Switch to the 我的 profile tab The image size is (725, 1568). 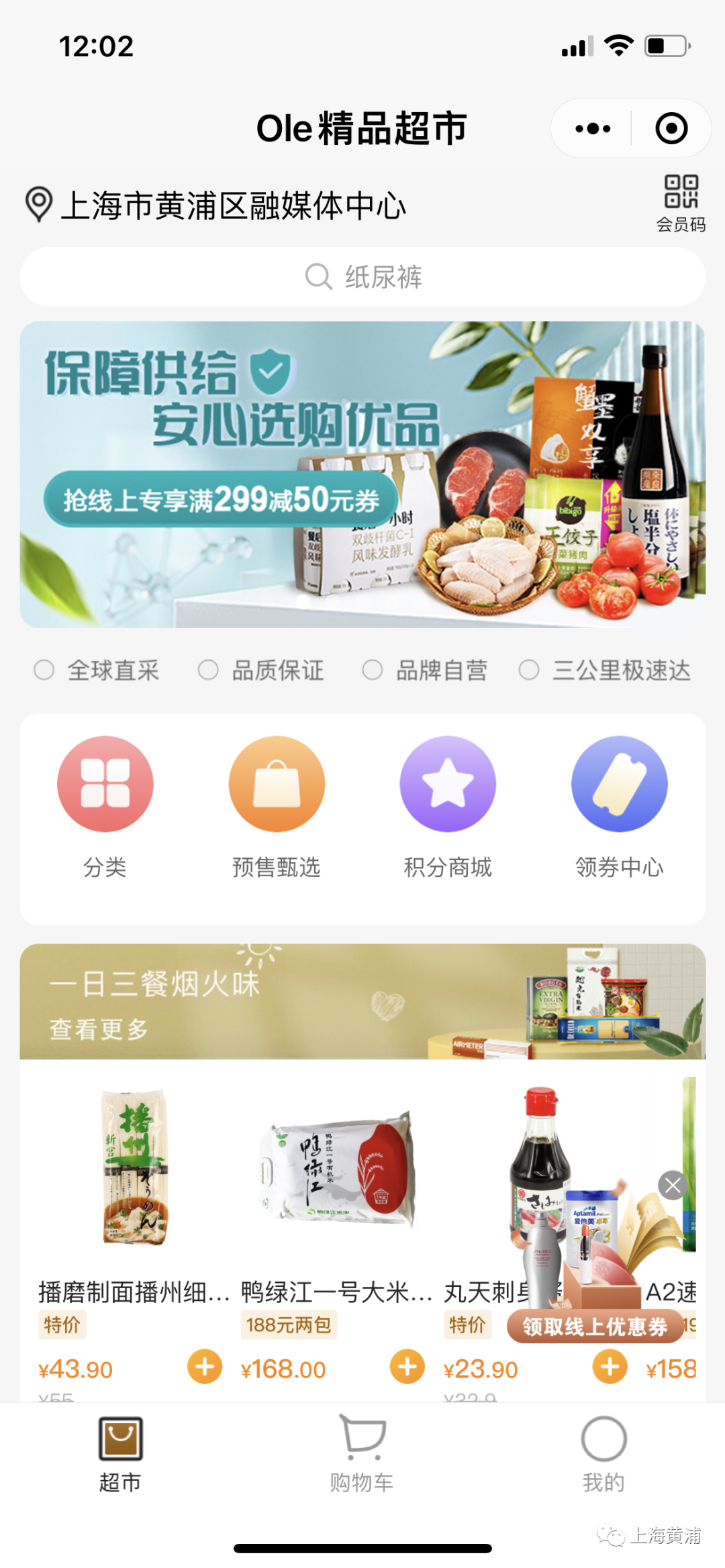click(603, 1453)
